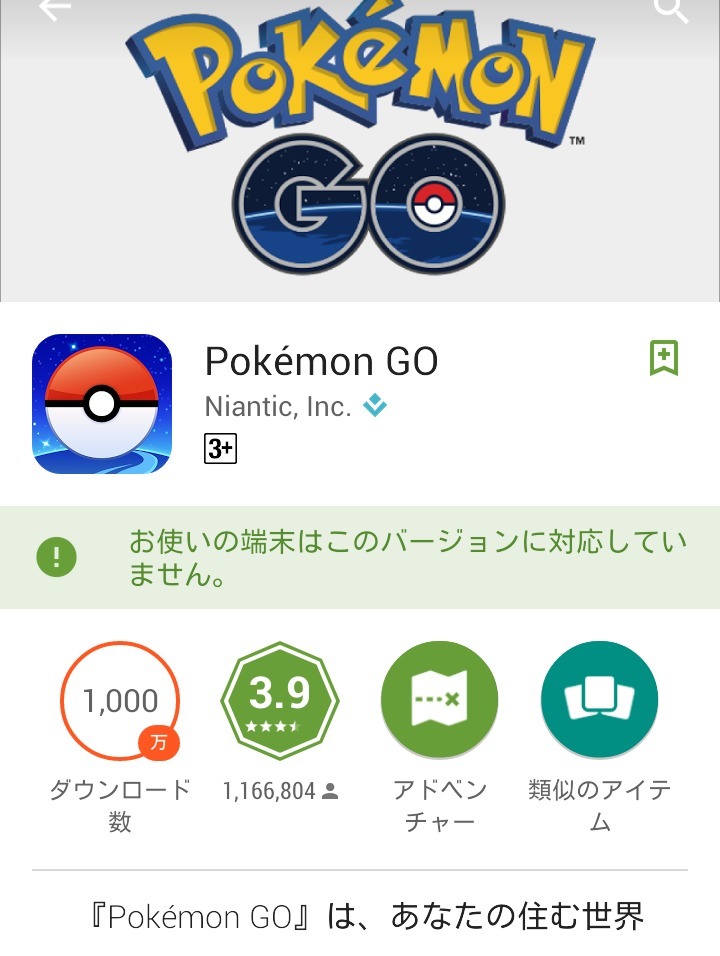The image size is (720, 956).
Task: Open search via the magnifier icon
Action: [671, 9]
